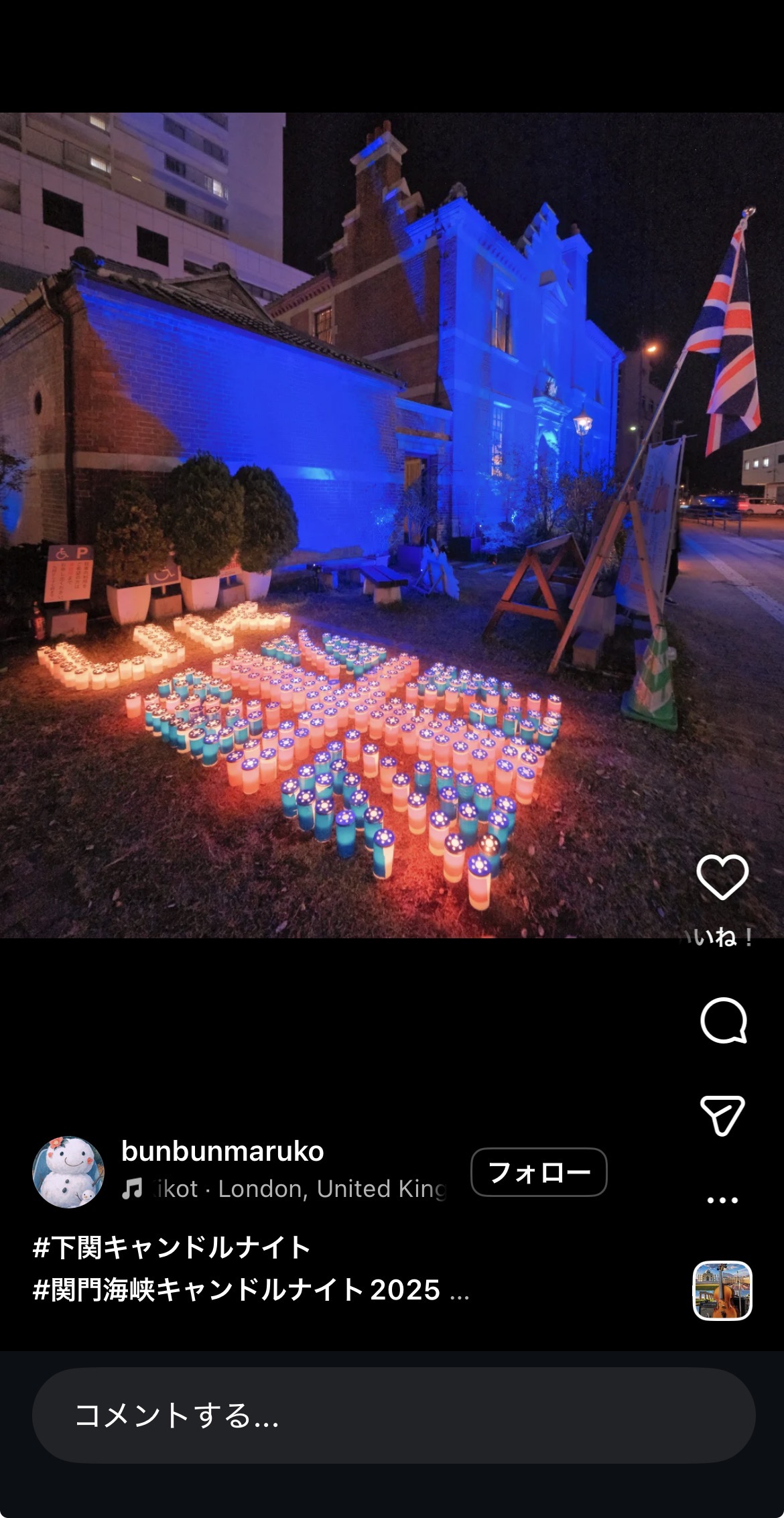784x1518 pixels.
Task: Follow bunbunmaruko with the フォロー button
Action: (539, 1172)
